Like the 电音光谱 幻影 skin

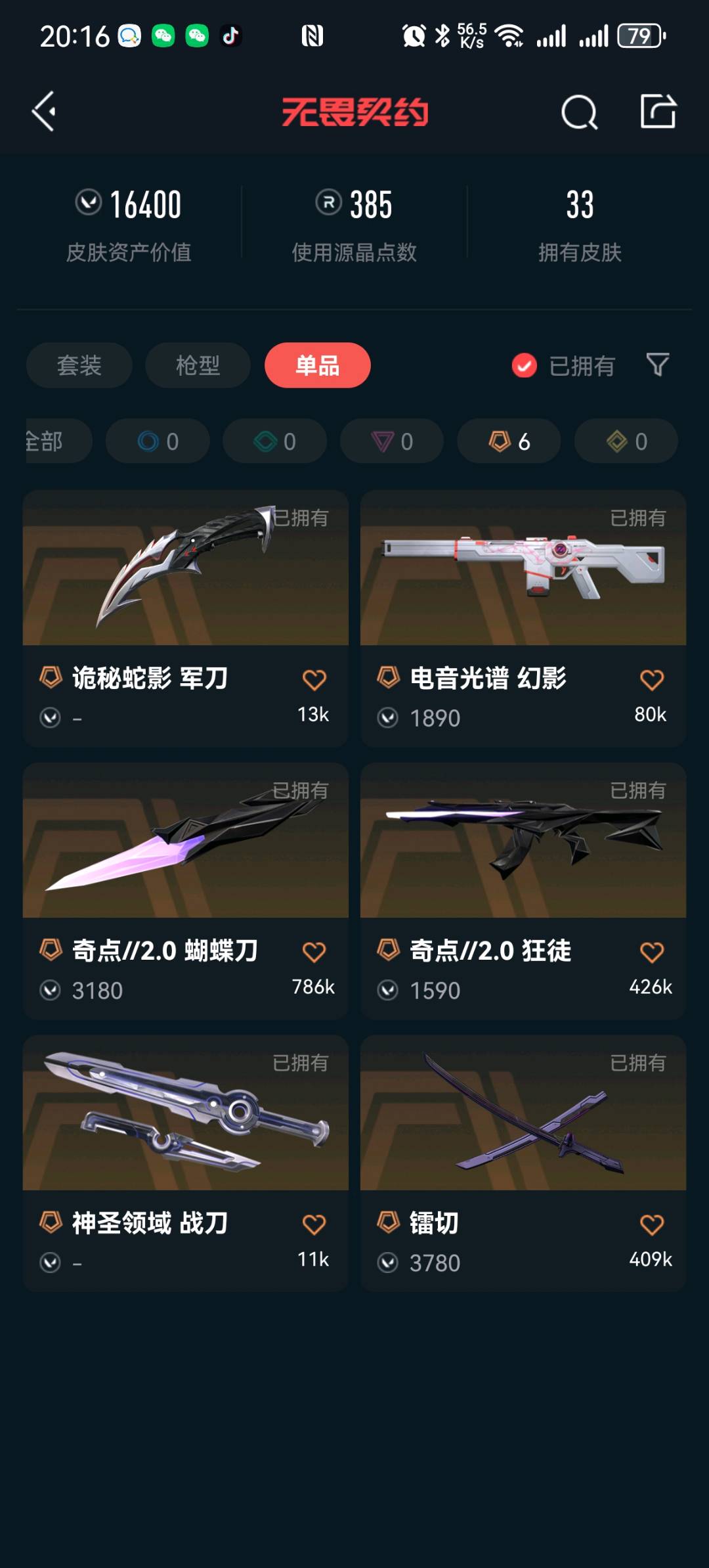pos(651,680)
